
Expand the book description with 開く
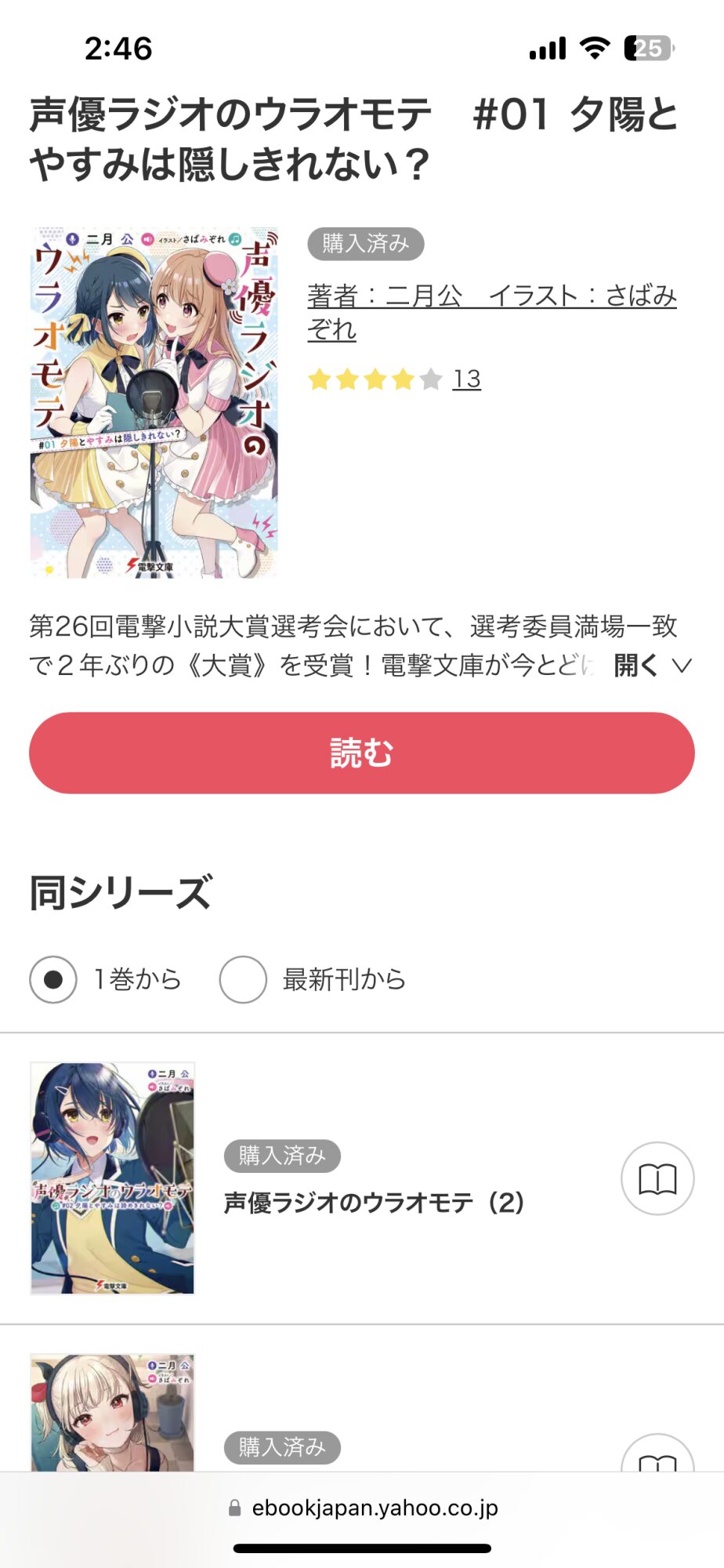click(x=653, y=666)
